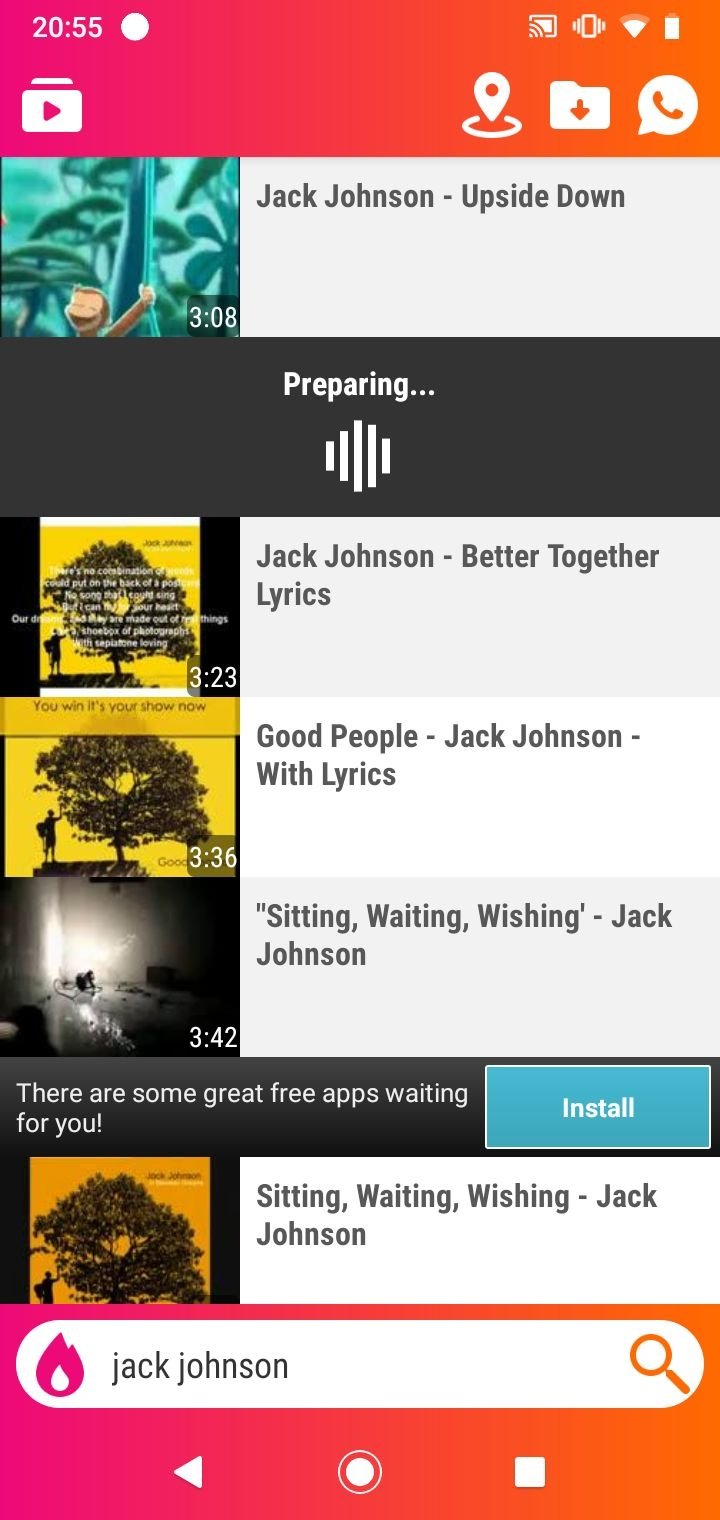This screenshot has height=1520, width=720.
Task: Tap the pink flame trending icon
Action: [x=61, y=1366]
